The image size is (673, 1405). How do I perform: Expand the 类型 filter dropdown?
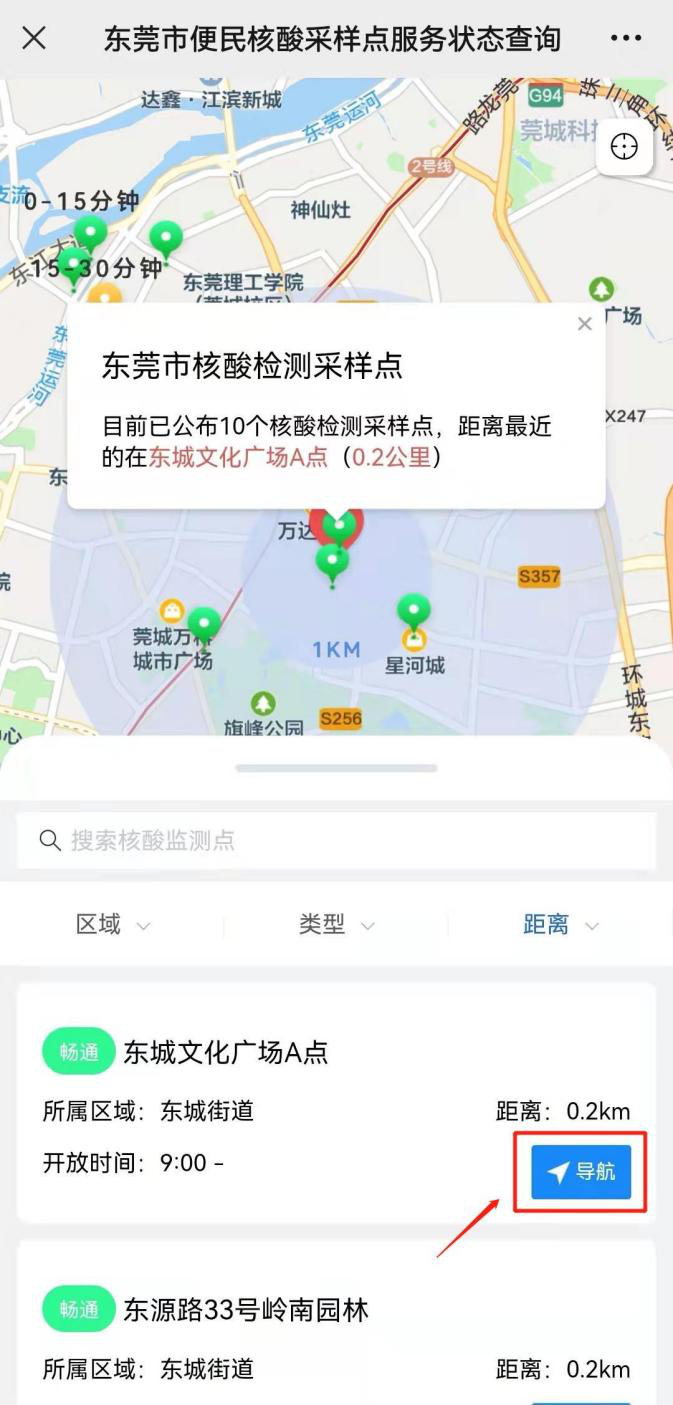click(x=336, y=925)
